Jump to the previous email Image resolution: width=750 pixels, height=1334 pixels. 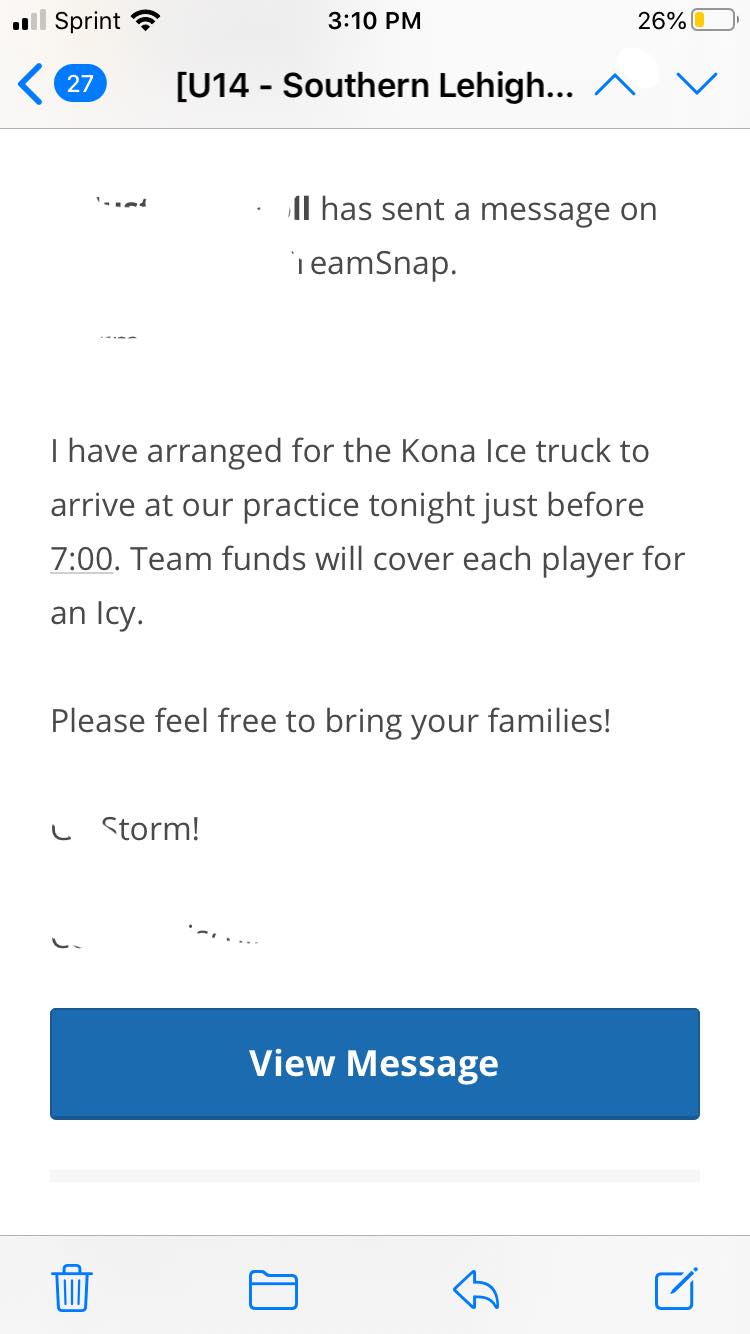pos(615,85)
